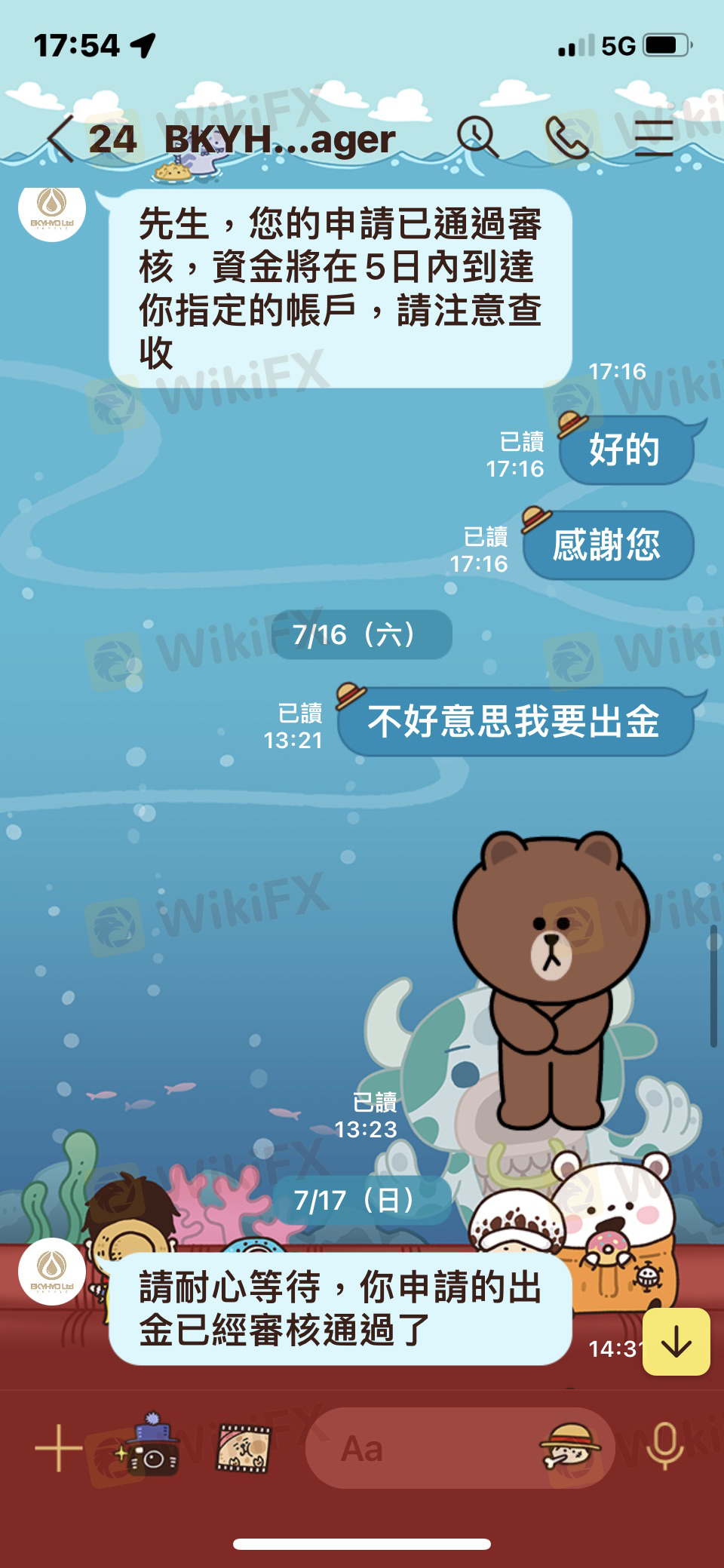Open the chat menu options
This screenshot has height=1568, width=724.
point(653,137)
